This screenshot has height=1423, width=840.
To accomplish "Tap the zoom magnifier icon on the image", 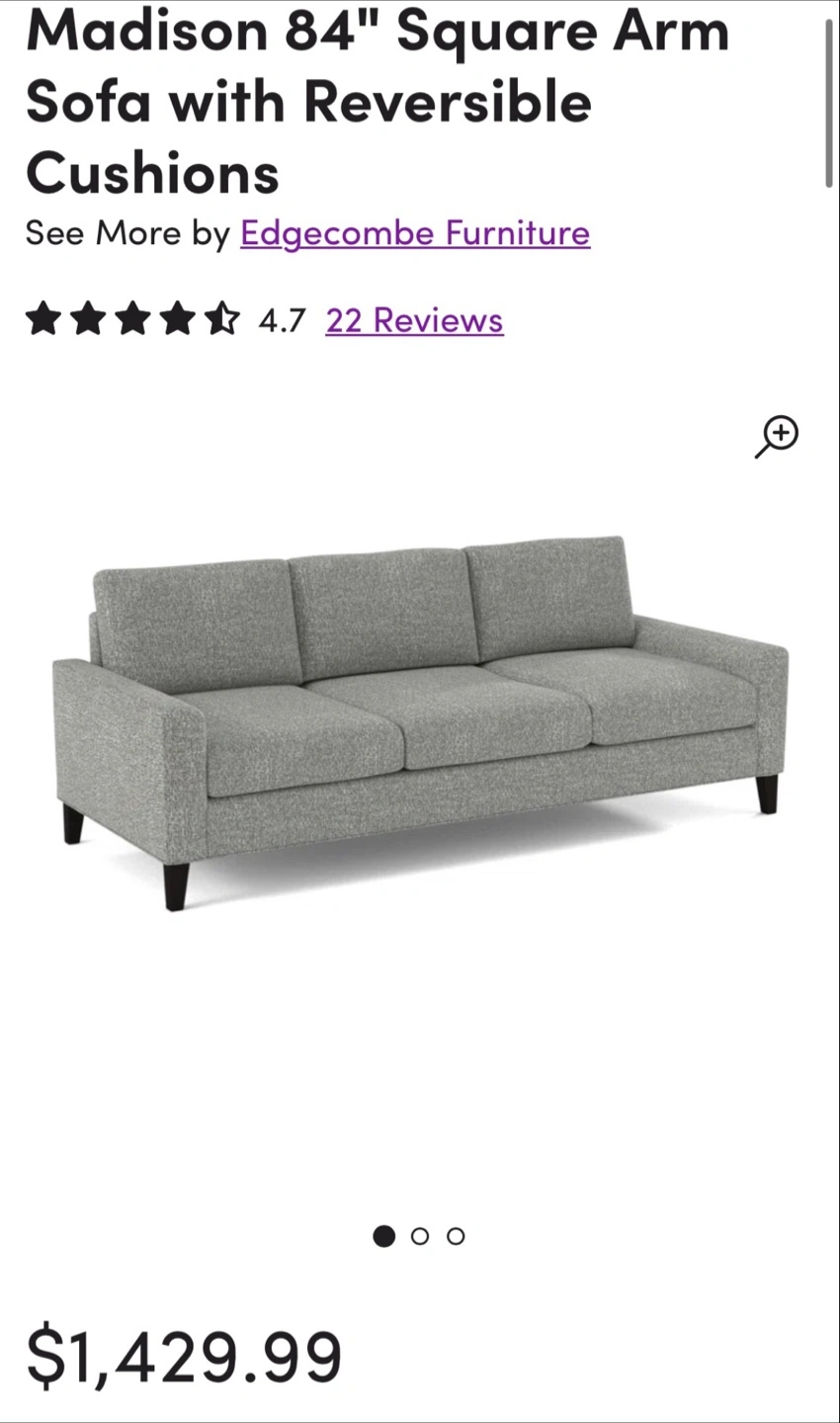I will (778, 436).
